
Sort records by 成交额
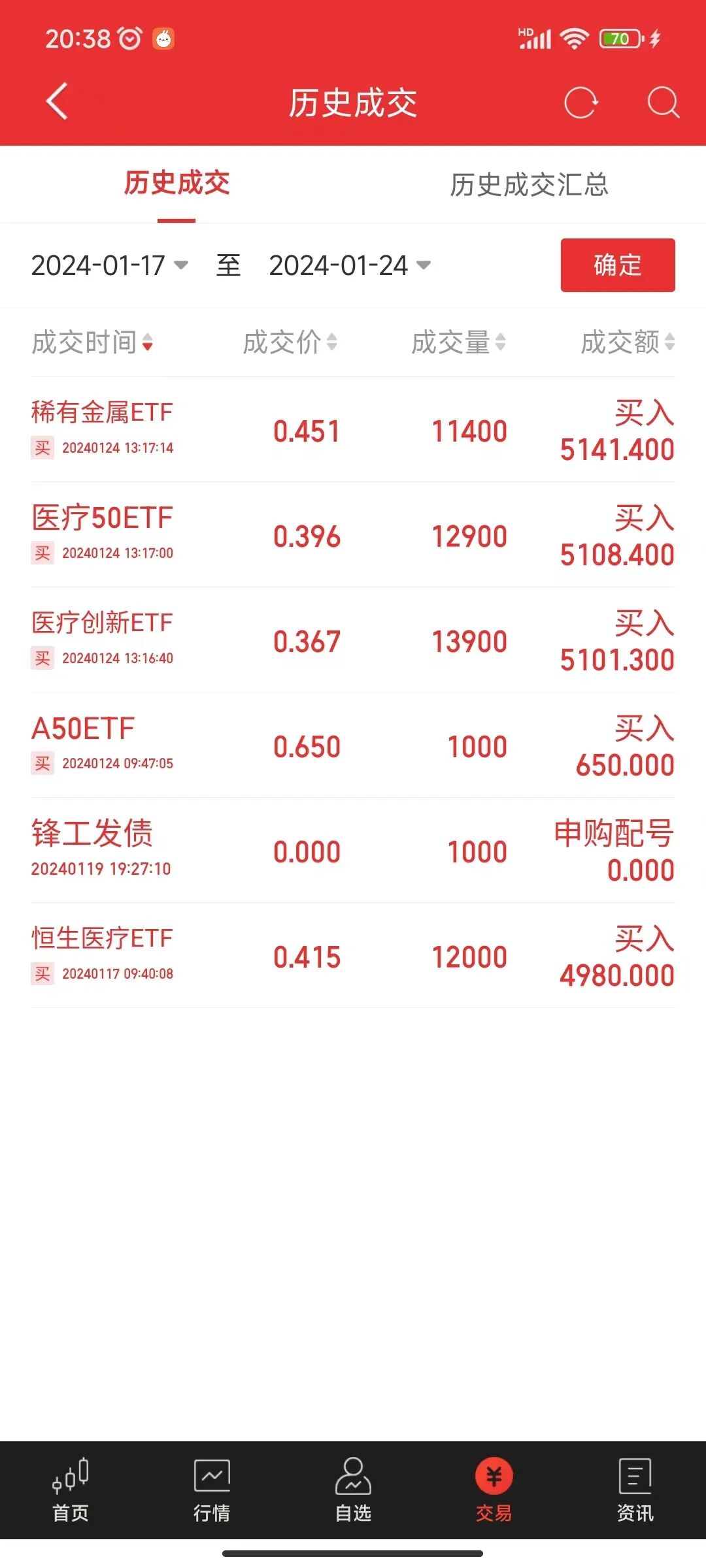[x=628, y=342]
